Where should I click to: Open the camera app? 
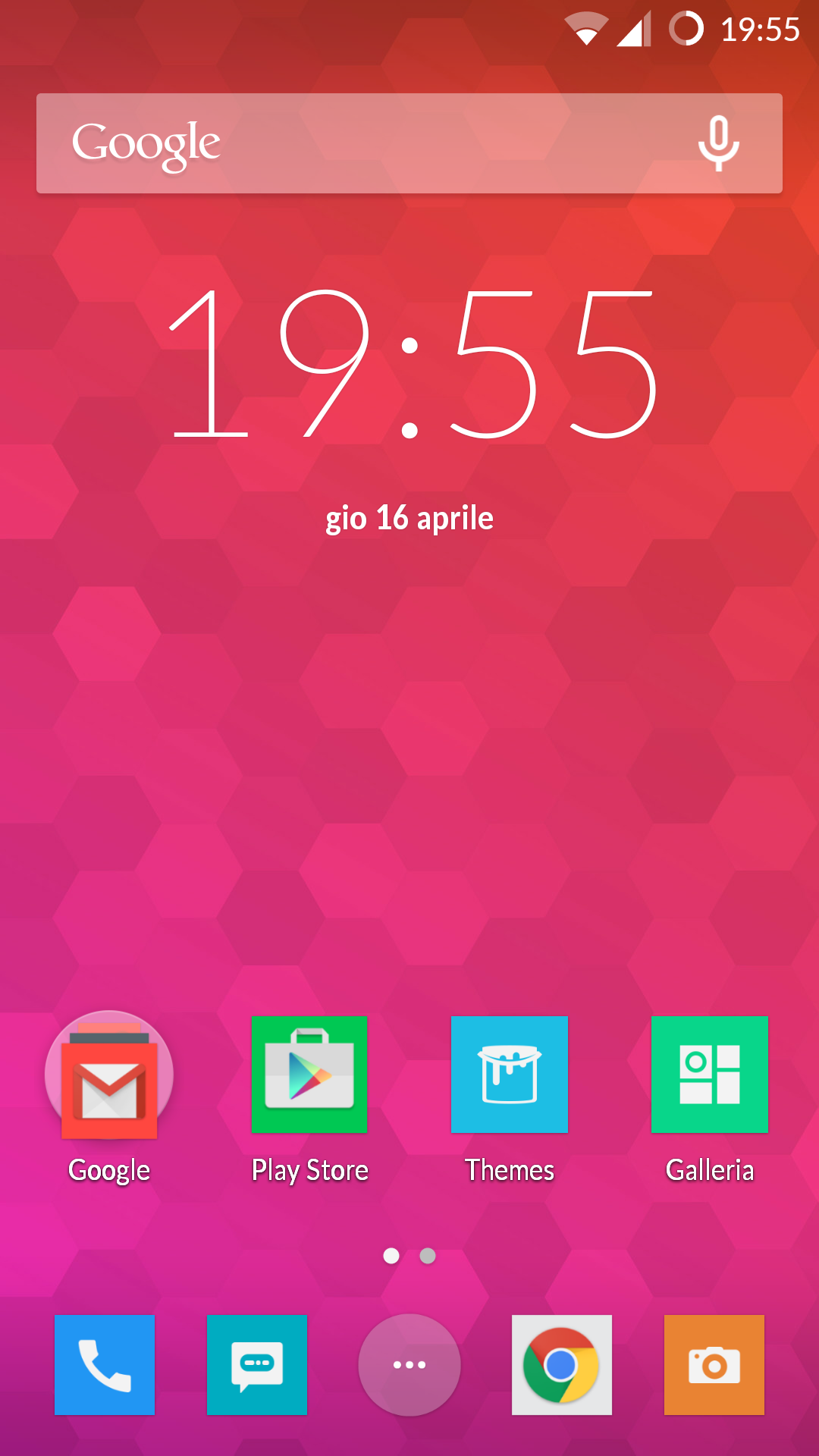point(714,1365)
